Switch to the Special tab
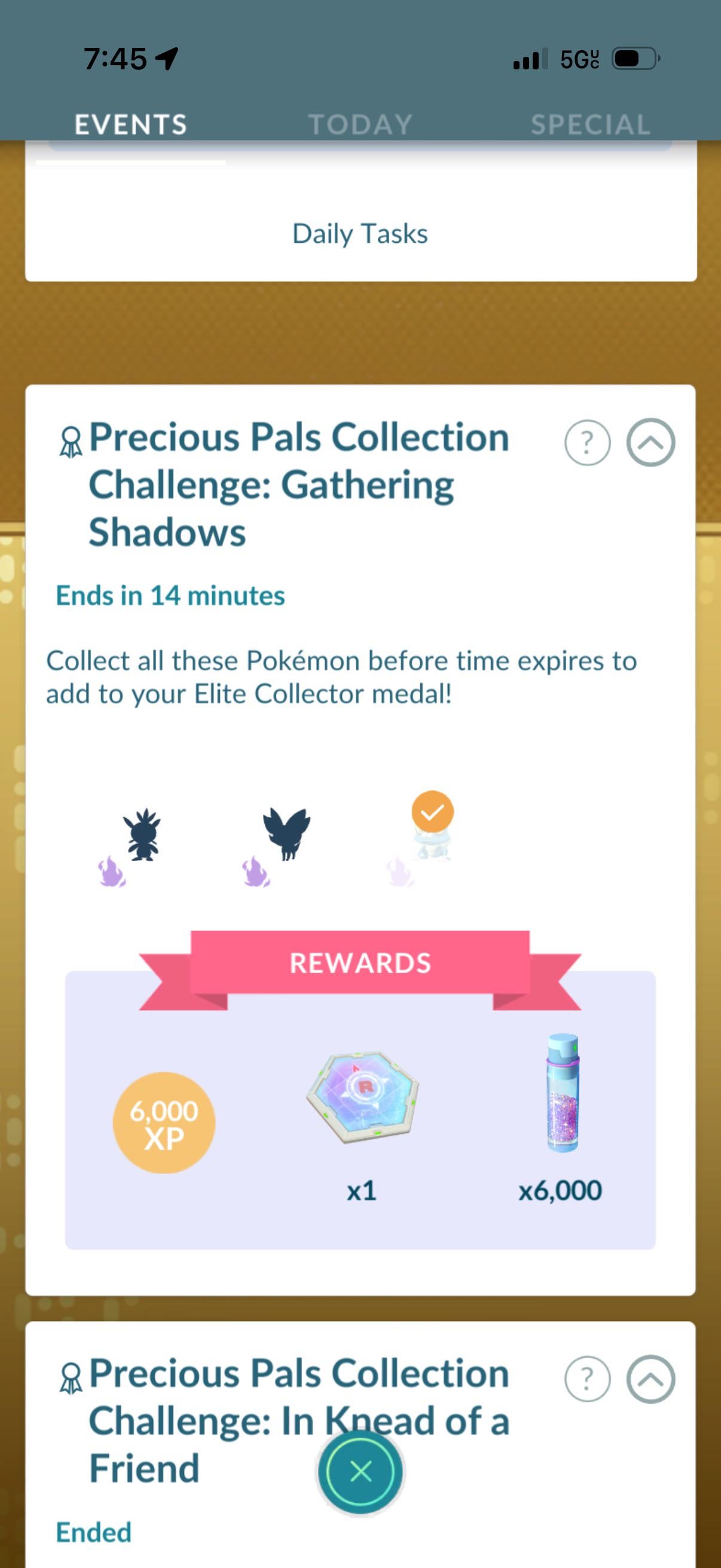This screenshot has height=1568, width=721. pyautogui.click(x=590, y=125)
